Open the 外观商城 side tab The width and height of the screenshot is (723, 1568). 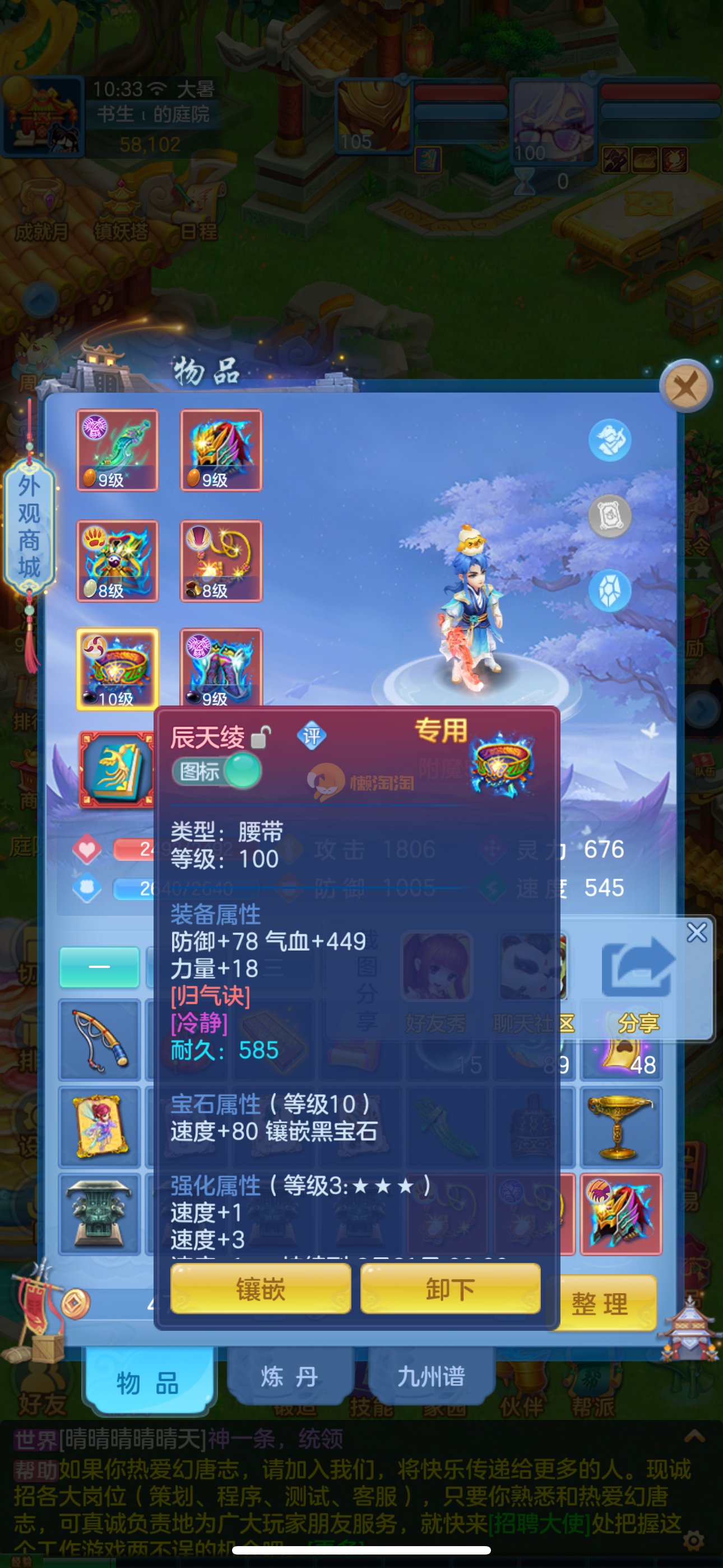point(29,527)
